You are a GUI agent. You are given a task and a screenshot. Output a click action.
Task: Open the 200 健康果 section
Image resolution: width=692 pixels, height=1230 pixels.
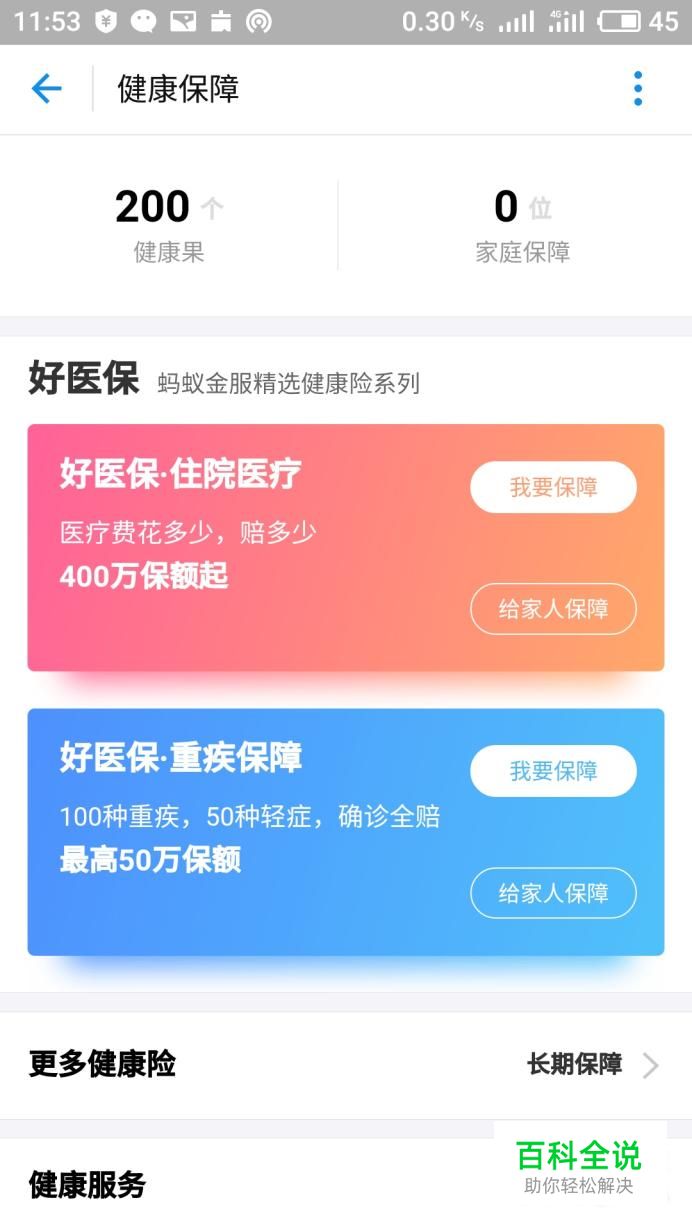169,225
